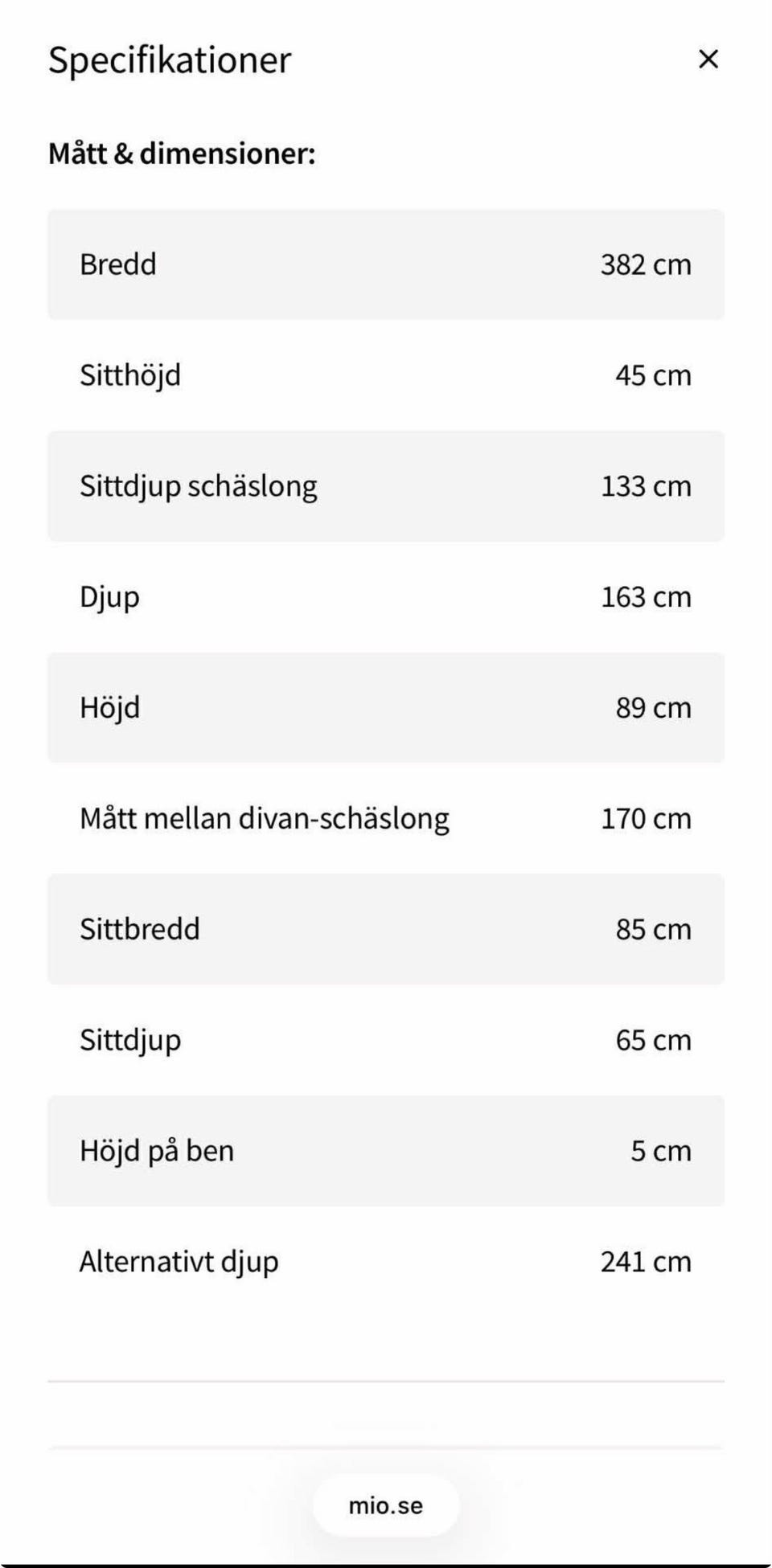Tap the mio.se address bar pill
Screen dimensions: 772x1568
pyautogui.click(x=386, y=1505)
